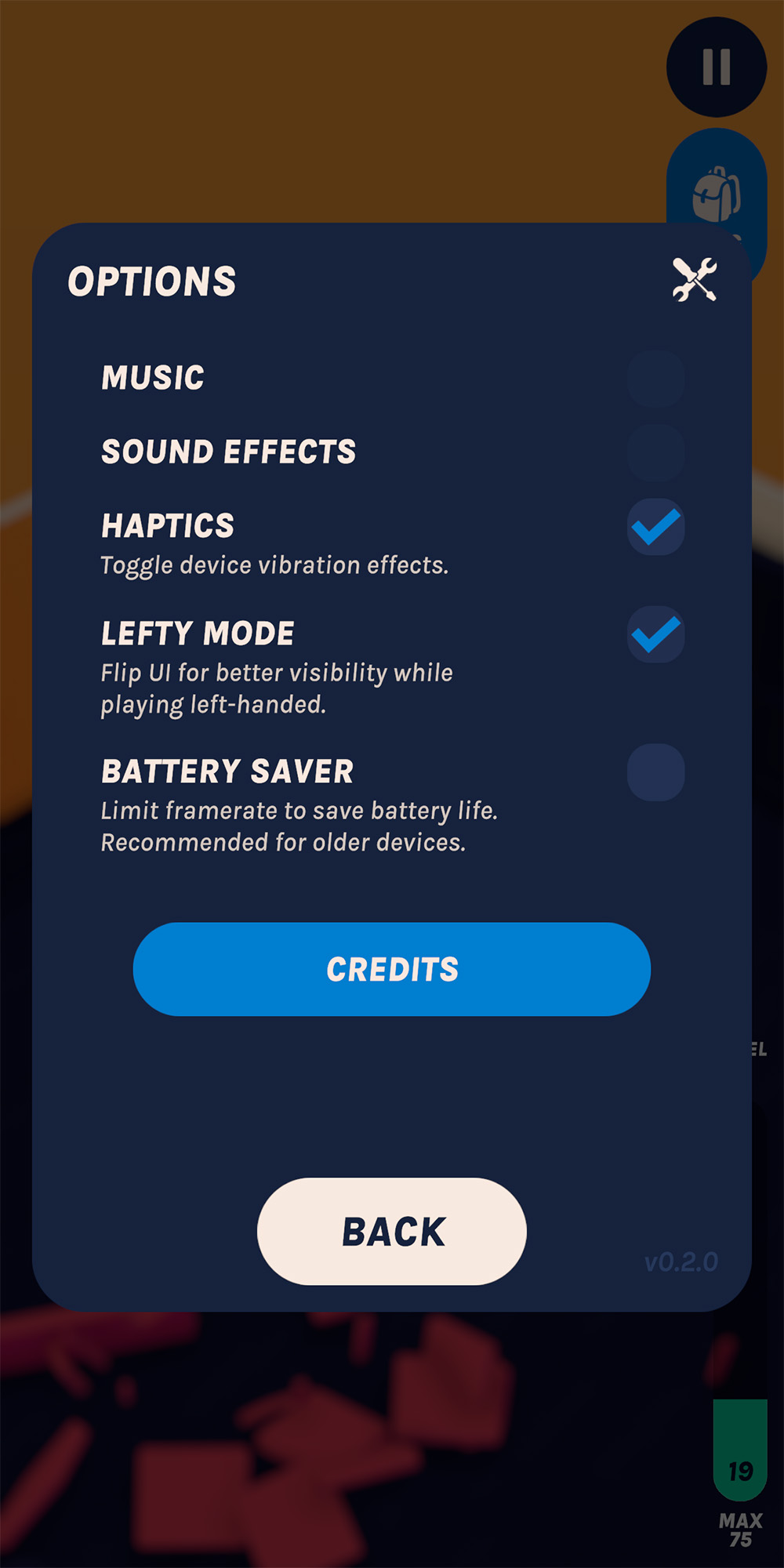Tap the pause button
This screenshot has height=1568, width=784.
click(717, 67)
